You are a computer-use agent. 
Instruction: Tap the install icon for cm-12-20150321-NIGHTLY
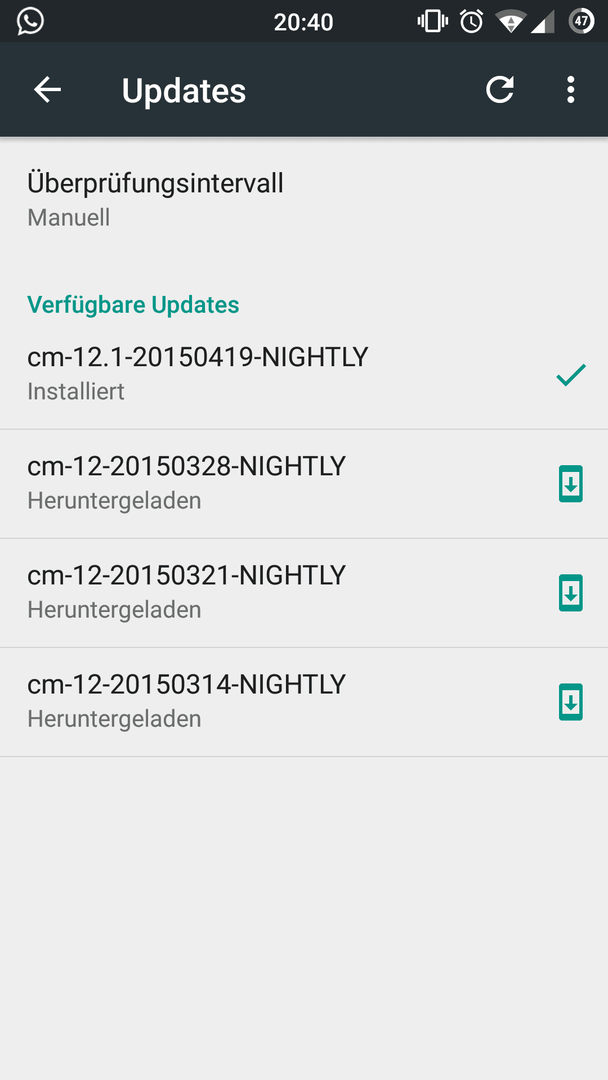click(571, 593)
